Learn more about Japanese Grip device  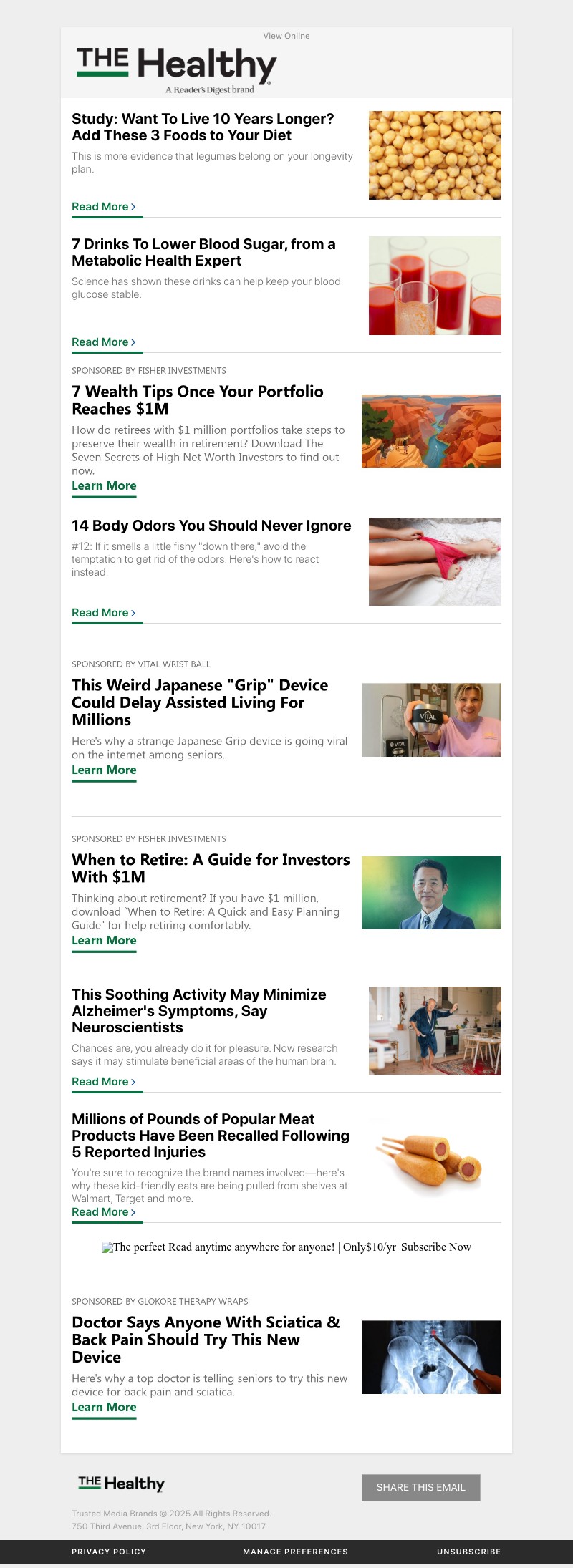104,770
